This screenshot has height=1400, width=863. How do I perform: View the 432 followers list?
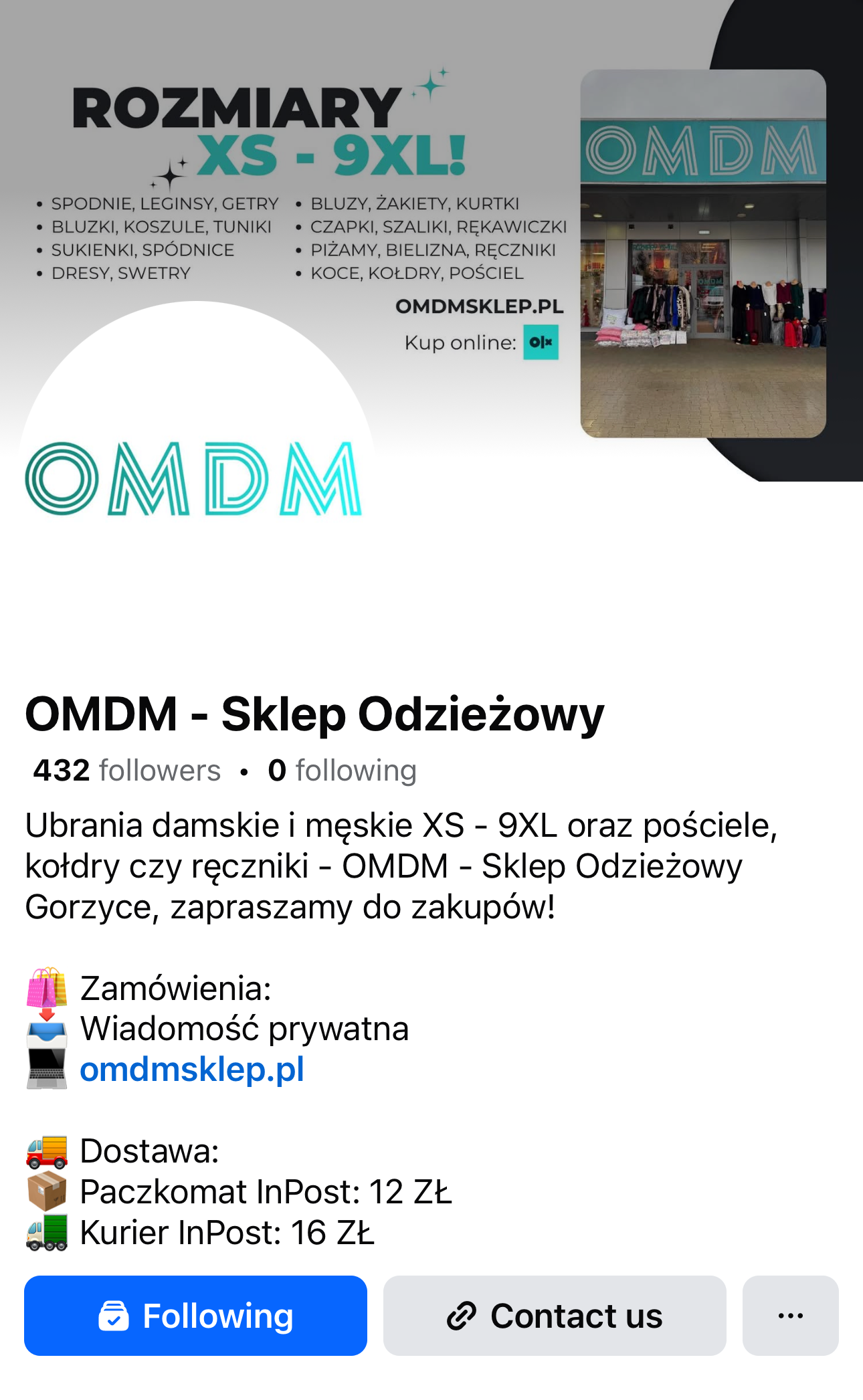click(127, 771)
